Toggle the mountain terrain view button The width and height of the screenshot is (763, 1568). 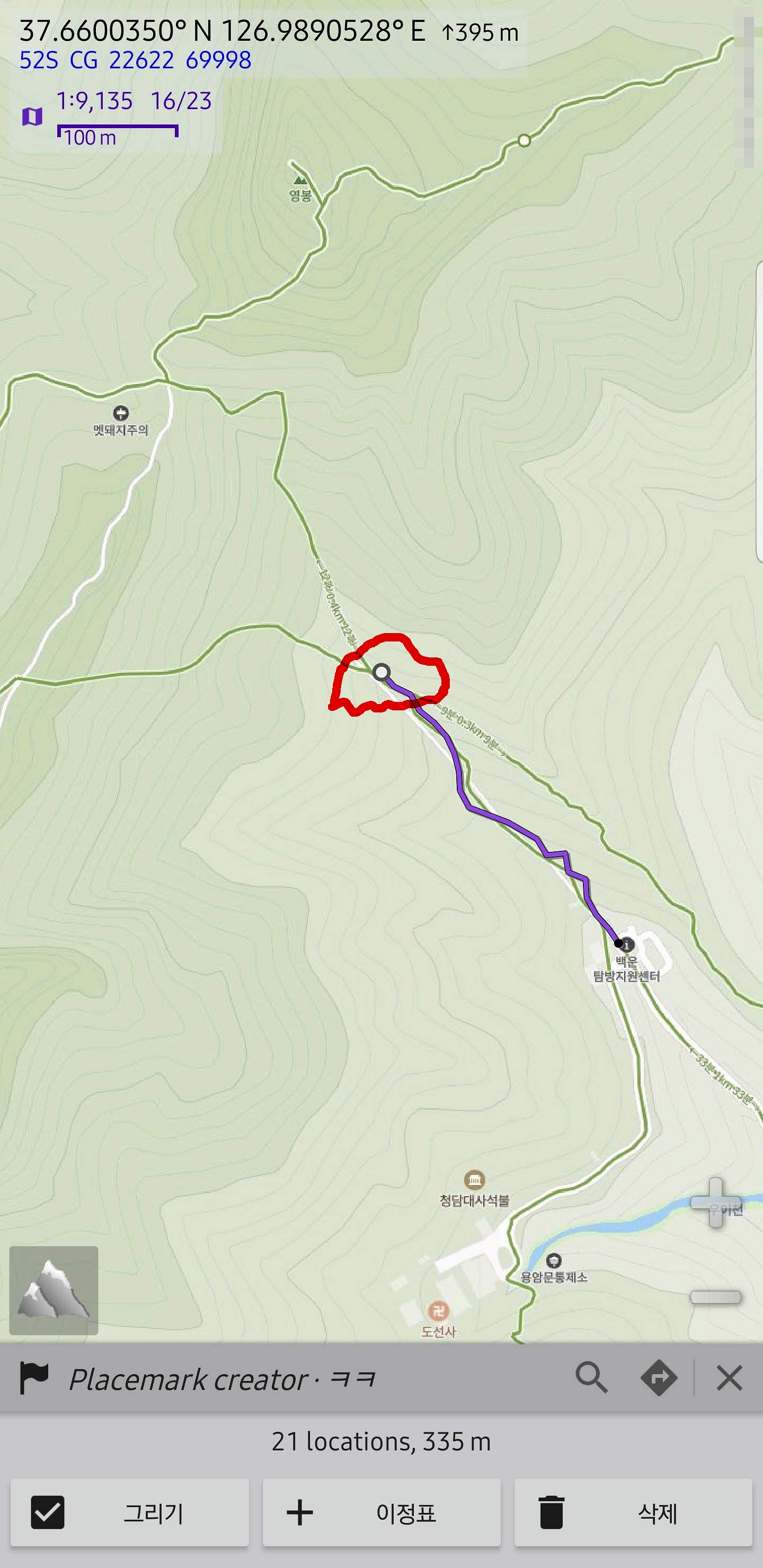point(54,1291)
